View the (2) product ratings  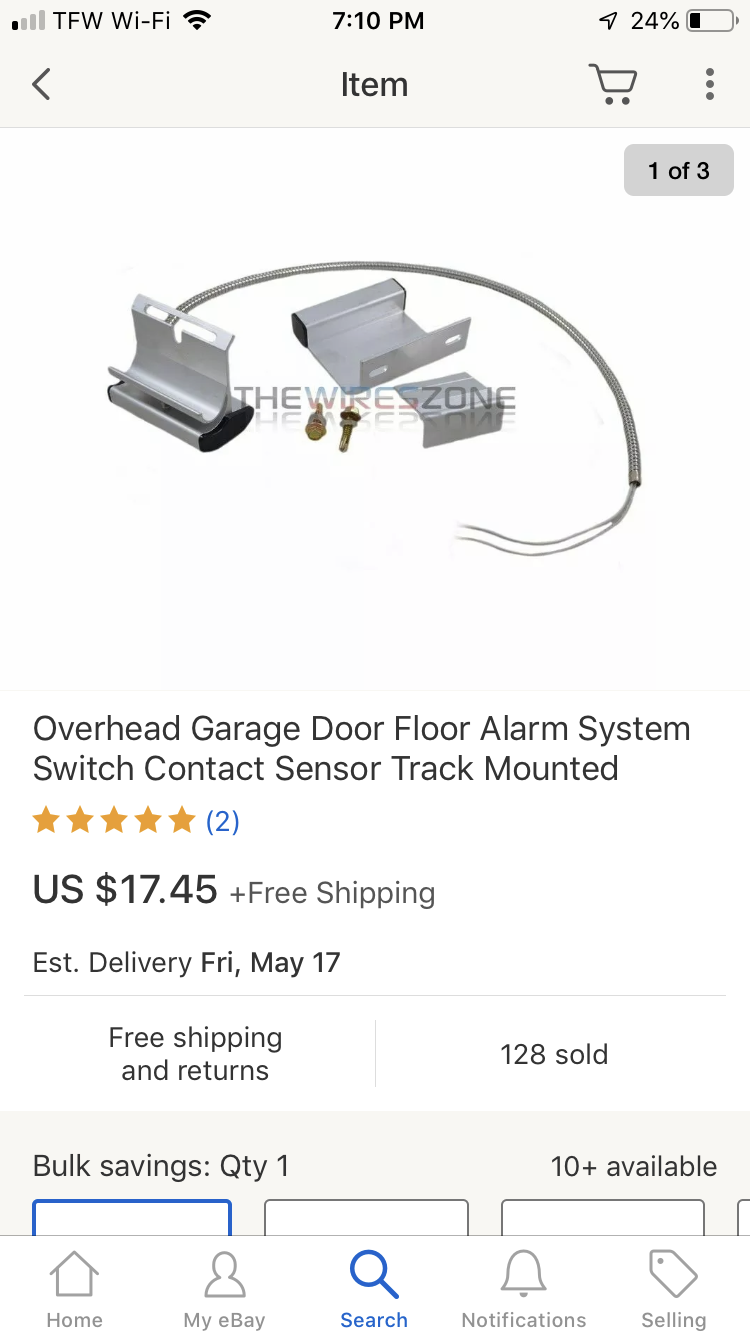[222, 822]
